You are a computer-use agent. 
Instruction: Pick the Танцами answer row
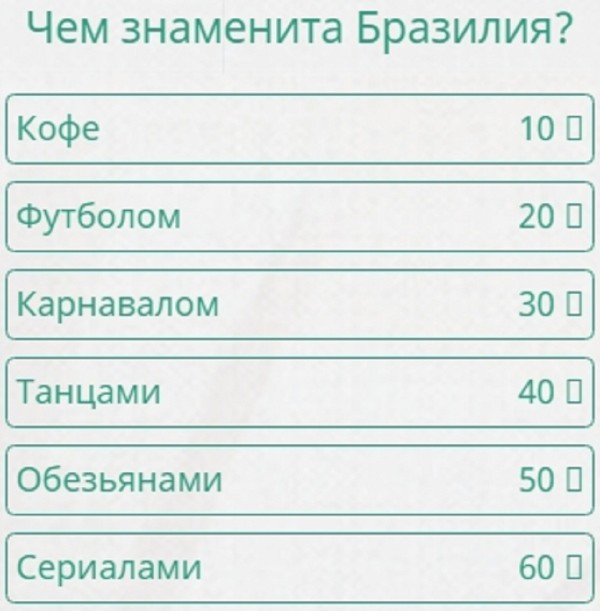(x=299, y=392)
